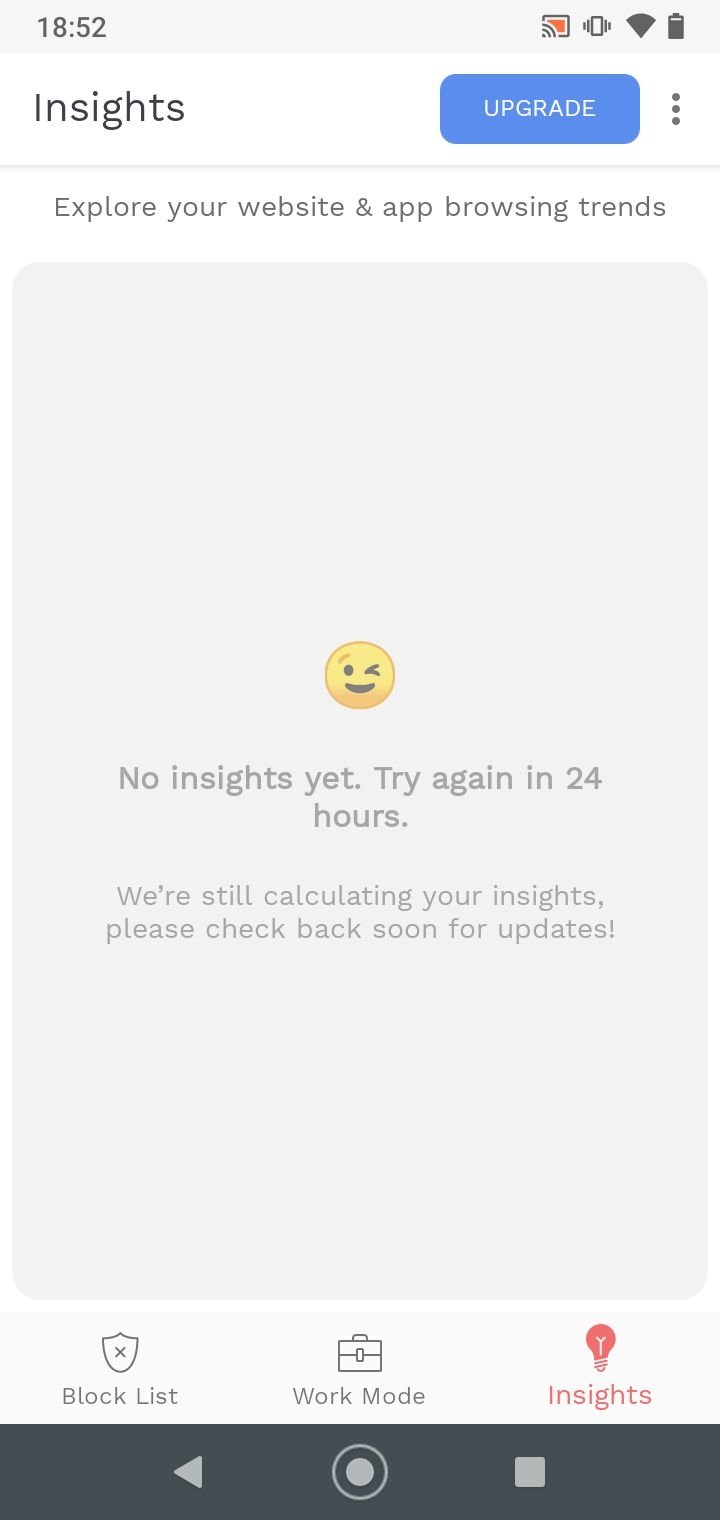Tap the blue UPGRADE button
Viewport: 720px width, 1520px height.
pyautogui.click(x=540, y=109)
